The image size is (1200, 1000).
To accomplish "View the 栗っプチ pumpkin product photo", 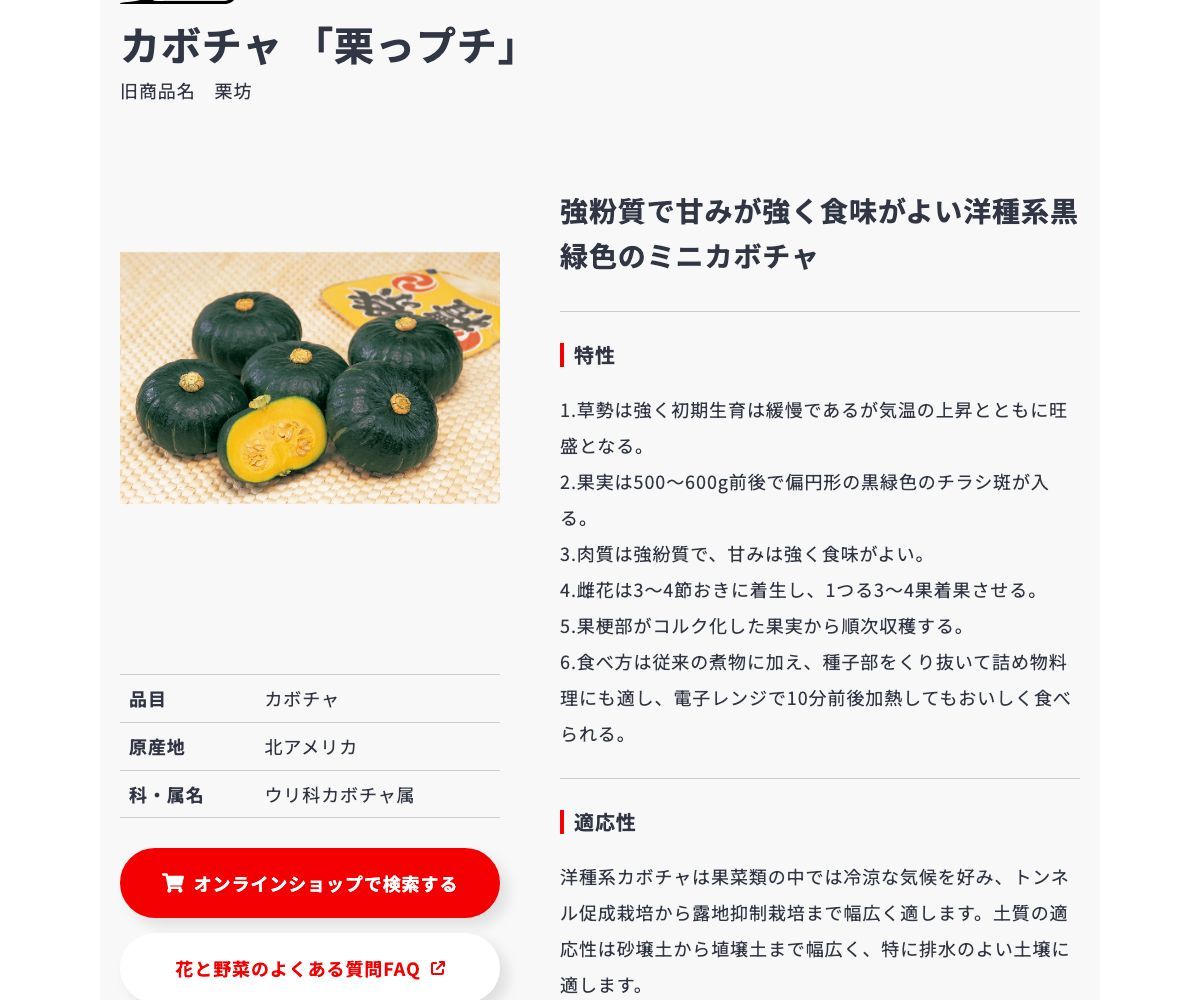I will 310,378.
